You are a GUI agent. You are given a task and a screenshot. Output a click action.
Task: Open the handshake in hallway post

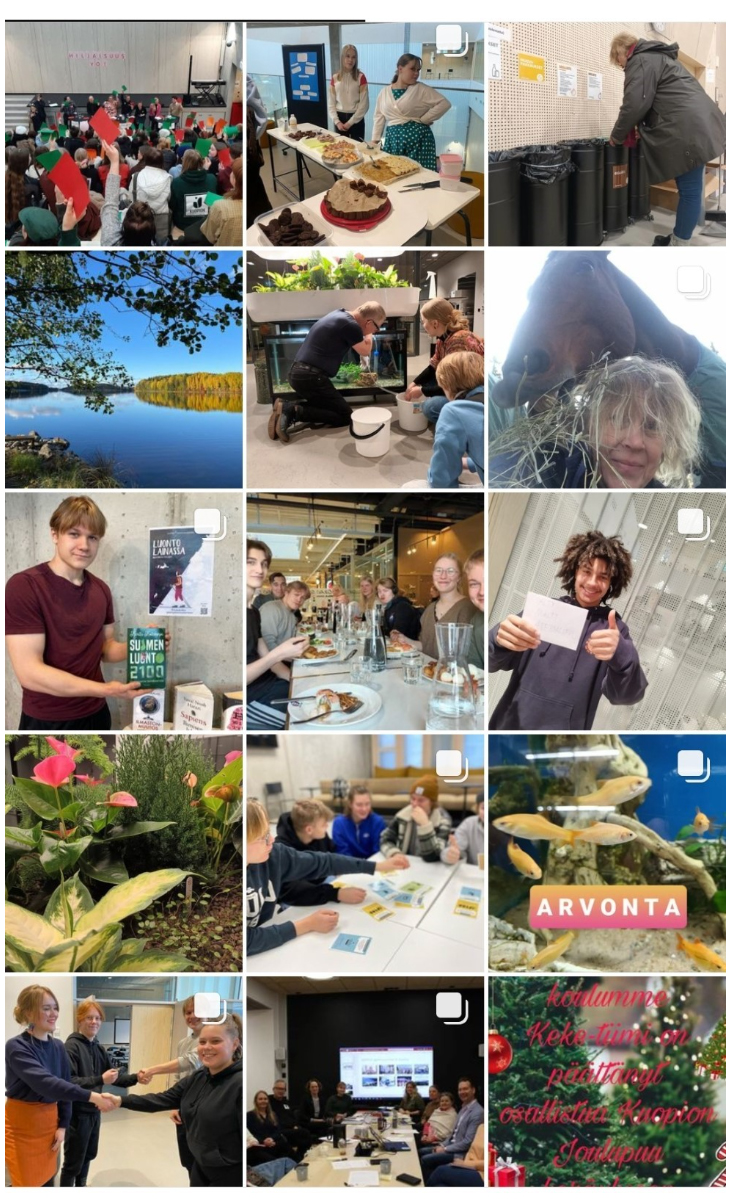(123, 1081)
